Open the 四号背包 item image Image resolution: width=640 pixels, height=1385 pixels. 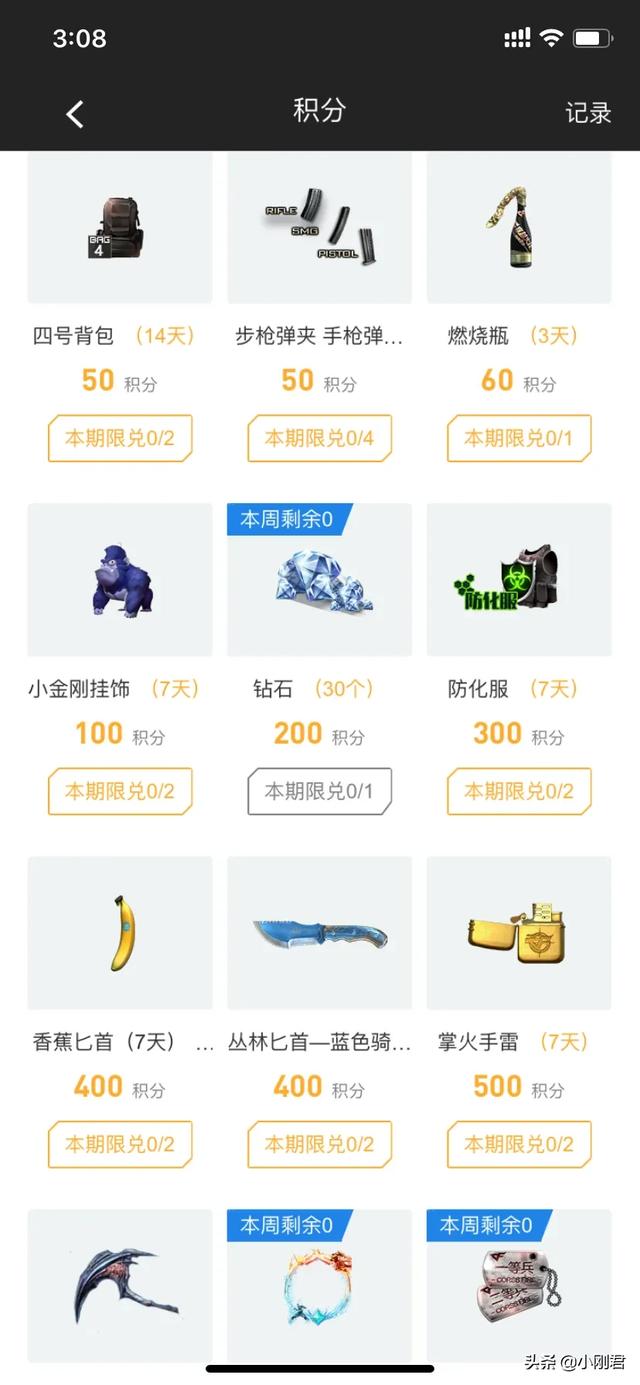pyautogui.click(x=120, y=228)
